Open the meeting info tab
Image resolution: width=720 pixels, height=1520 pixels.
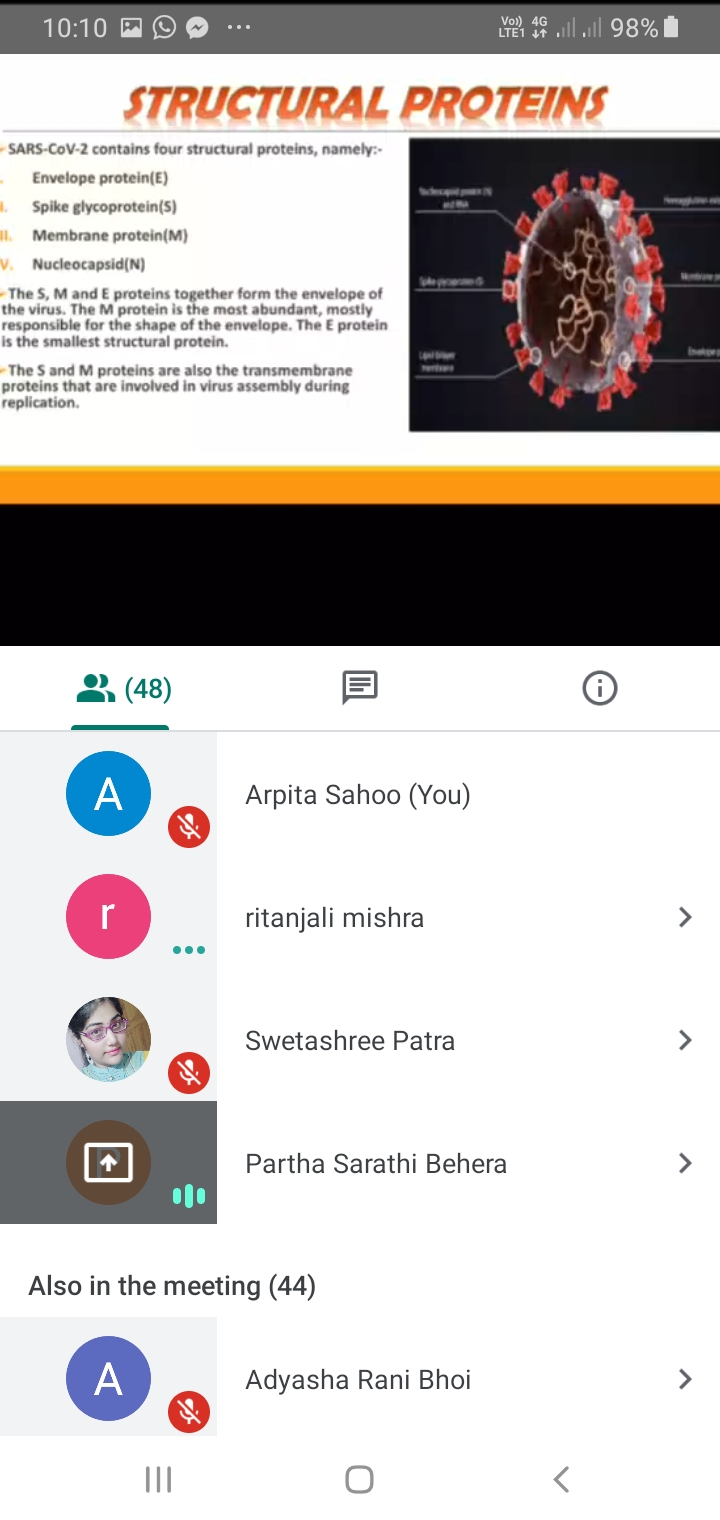[x=599, y=688]
